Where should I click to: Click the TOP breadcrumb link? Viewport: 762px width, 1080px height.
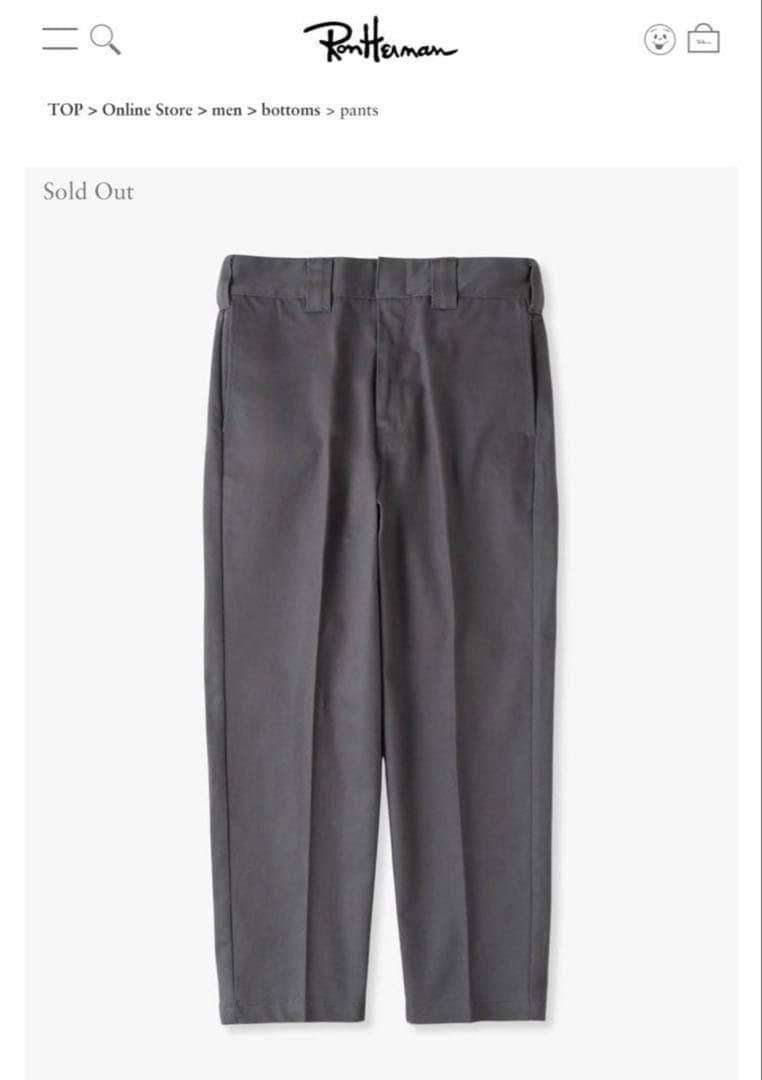pos(66,113)
